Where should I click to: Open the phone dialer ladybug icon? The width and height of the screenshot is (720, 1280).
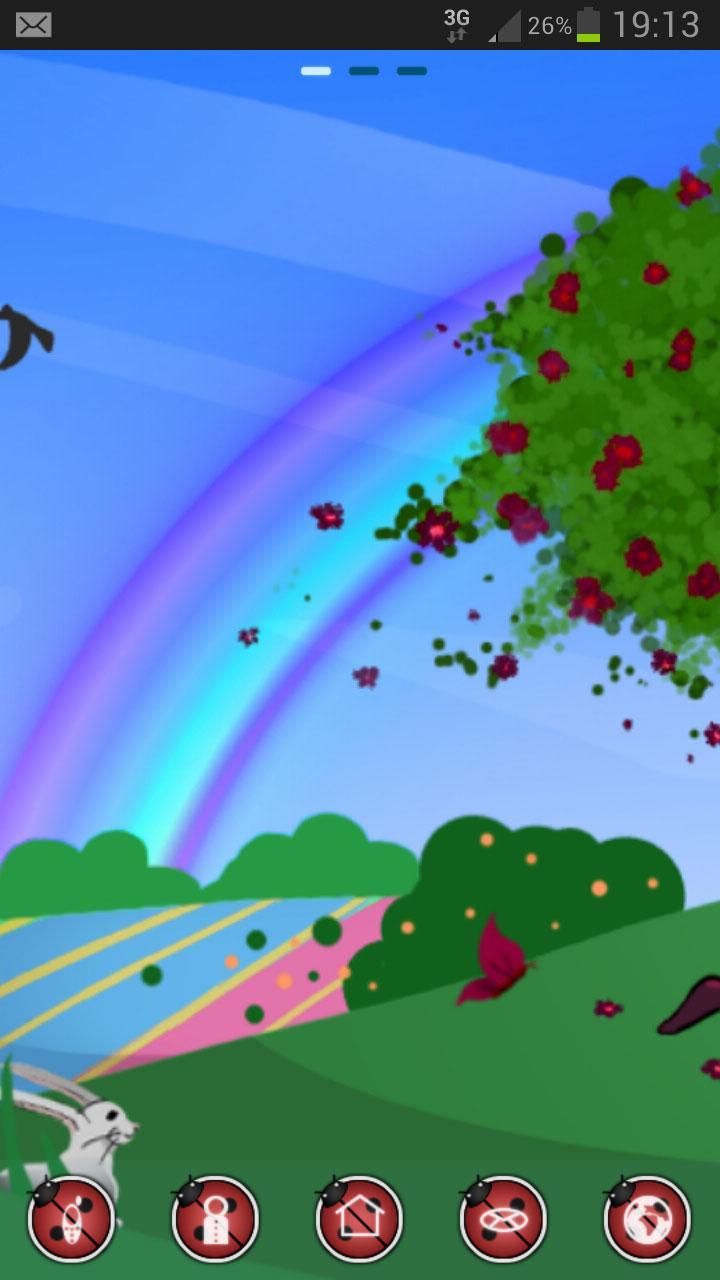[71, 1220]
